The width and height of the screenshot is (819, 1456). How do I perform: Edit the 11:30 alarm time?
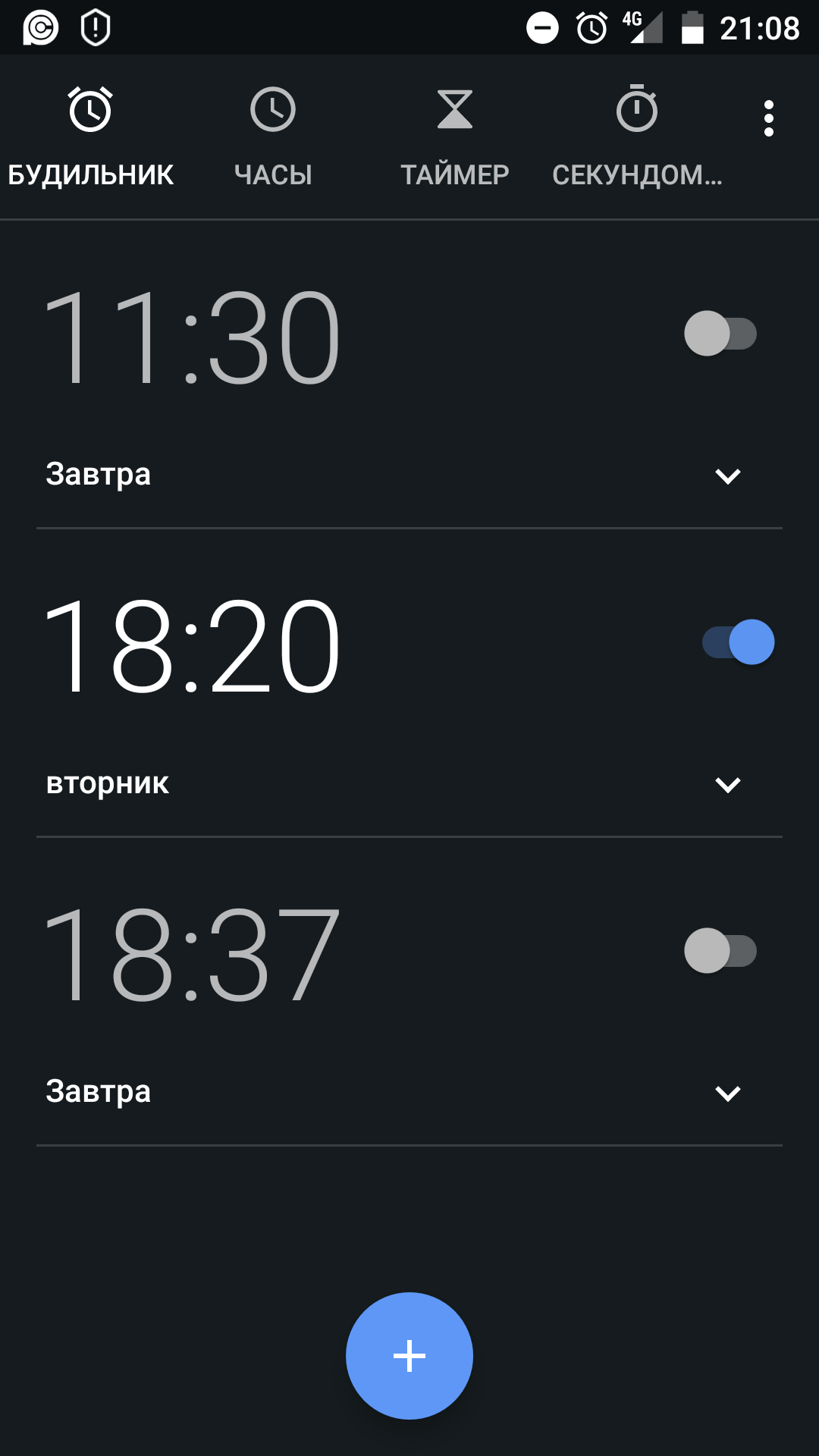[192, 337]
